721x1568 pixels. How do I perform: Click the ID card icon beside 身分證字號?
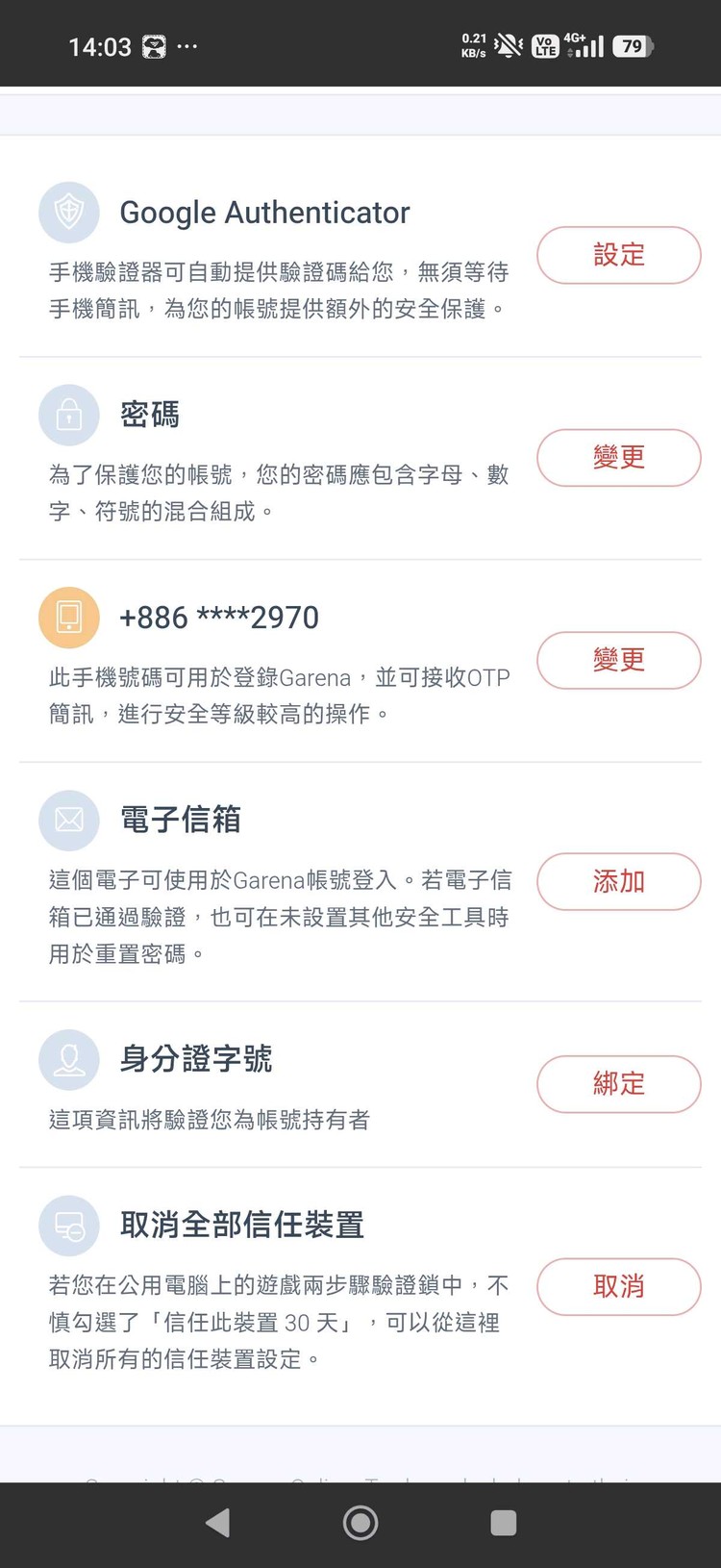68,1060
